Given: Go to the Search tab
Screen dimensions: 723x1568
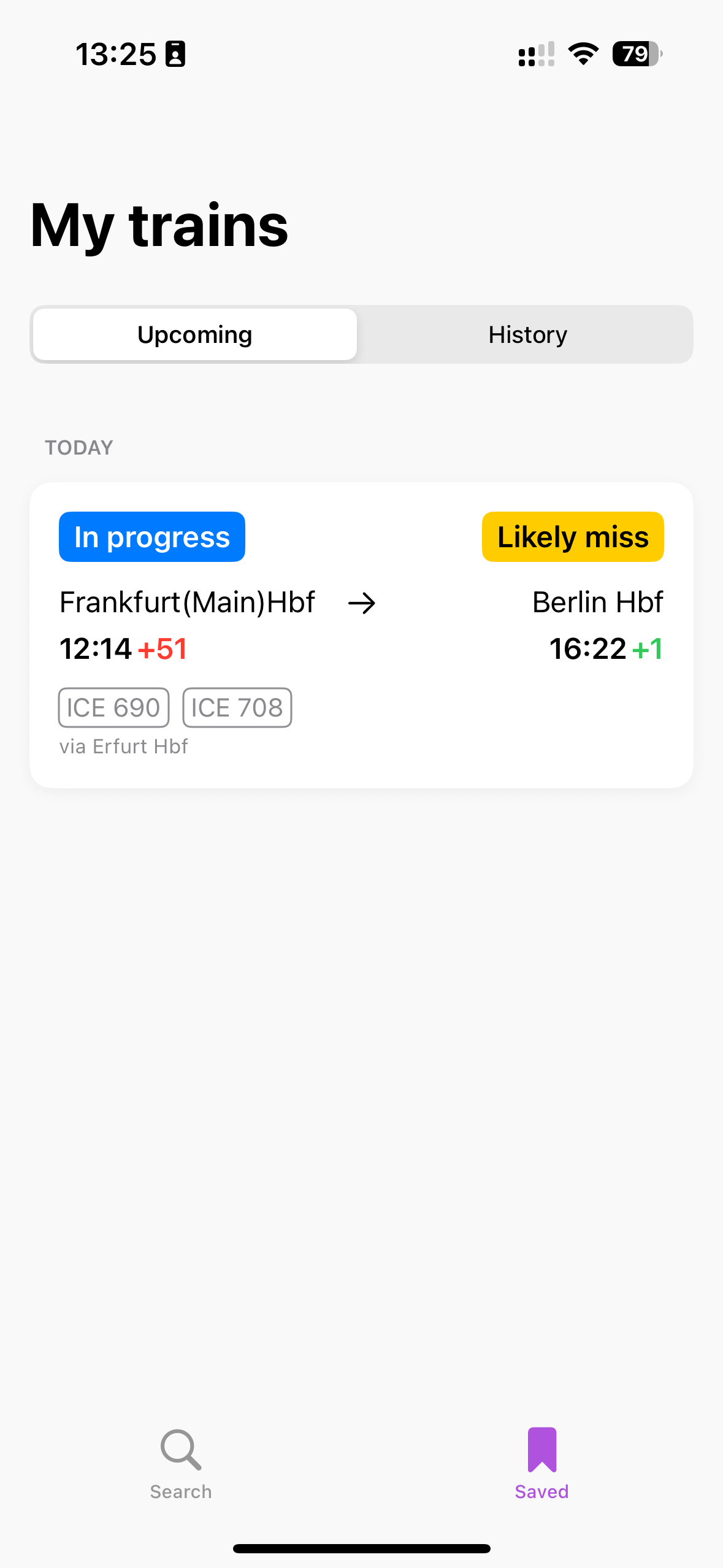Looking at the screenshot, I should pos(181,1464).
